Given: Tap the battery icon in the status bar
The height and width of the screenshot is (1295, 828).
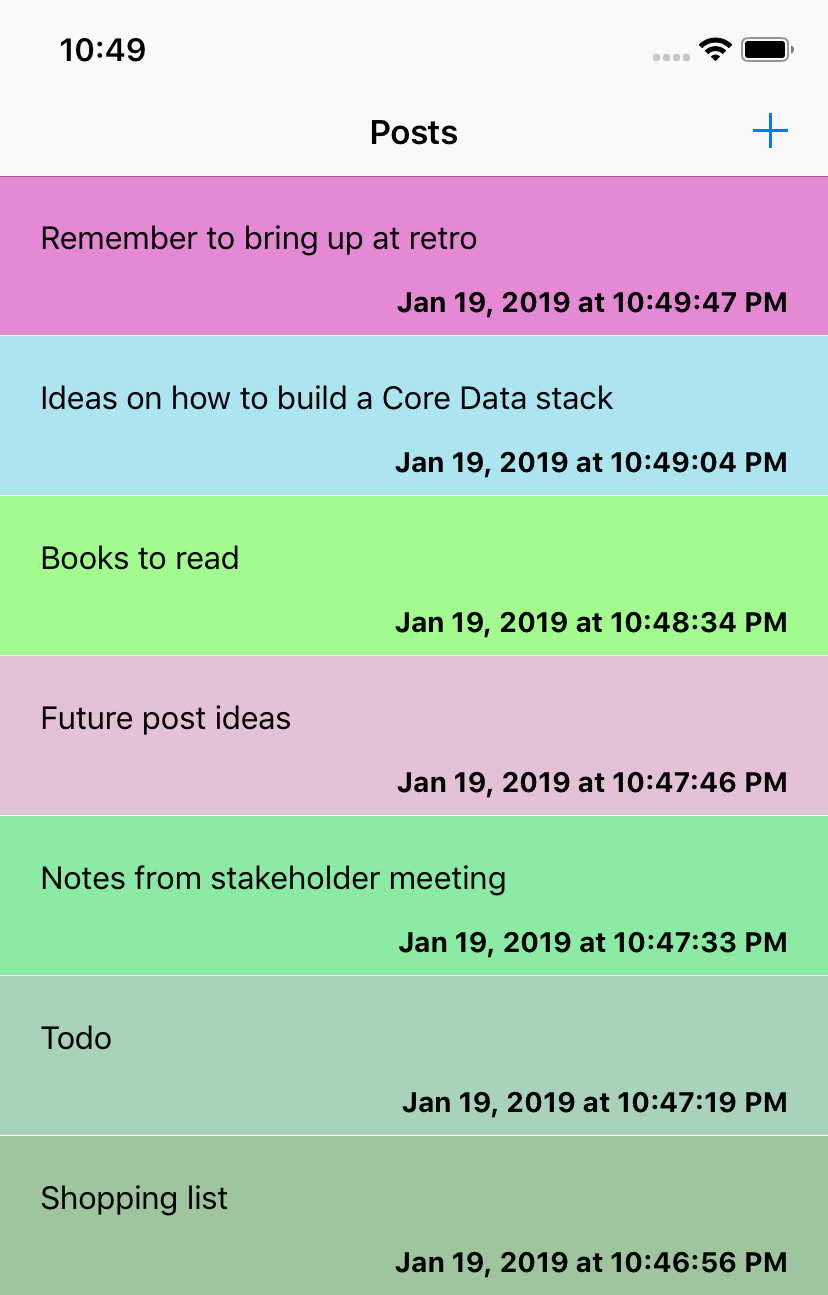Looking at the screenshot, I should (x=766, y=48).
